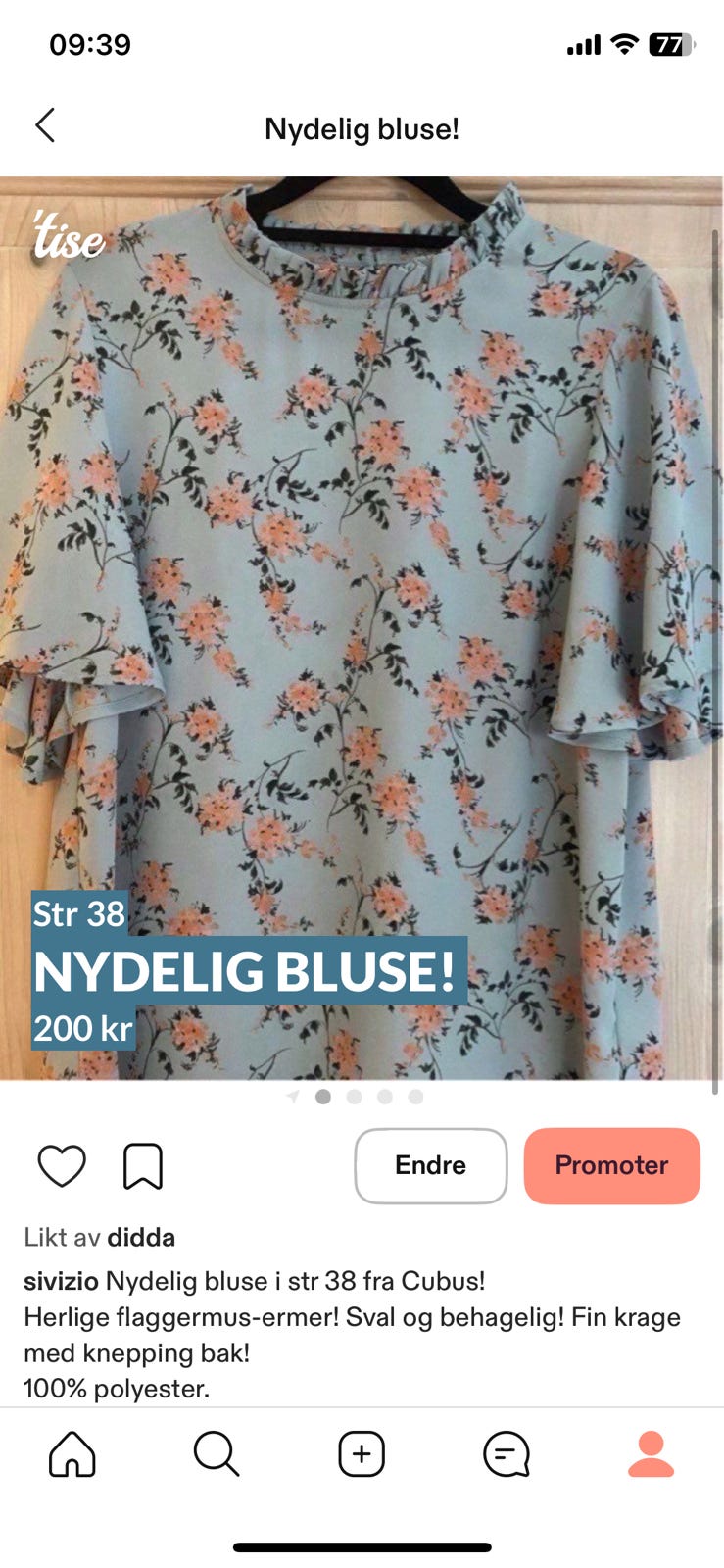The width and height of the screenshot is (724, 1568).
Task: Like this blouse listing with the heart
Action: point(62,1165)
